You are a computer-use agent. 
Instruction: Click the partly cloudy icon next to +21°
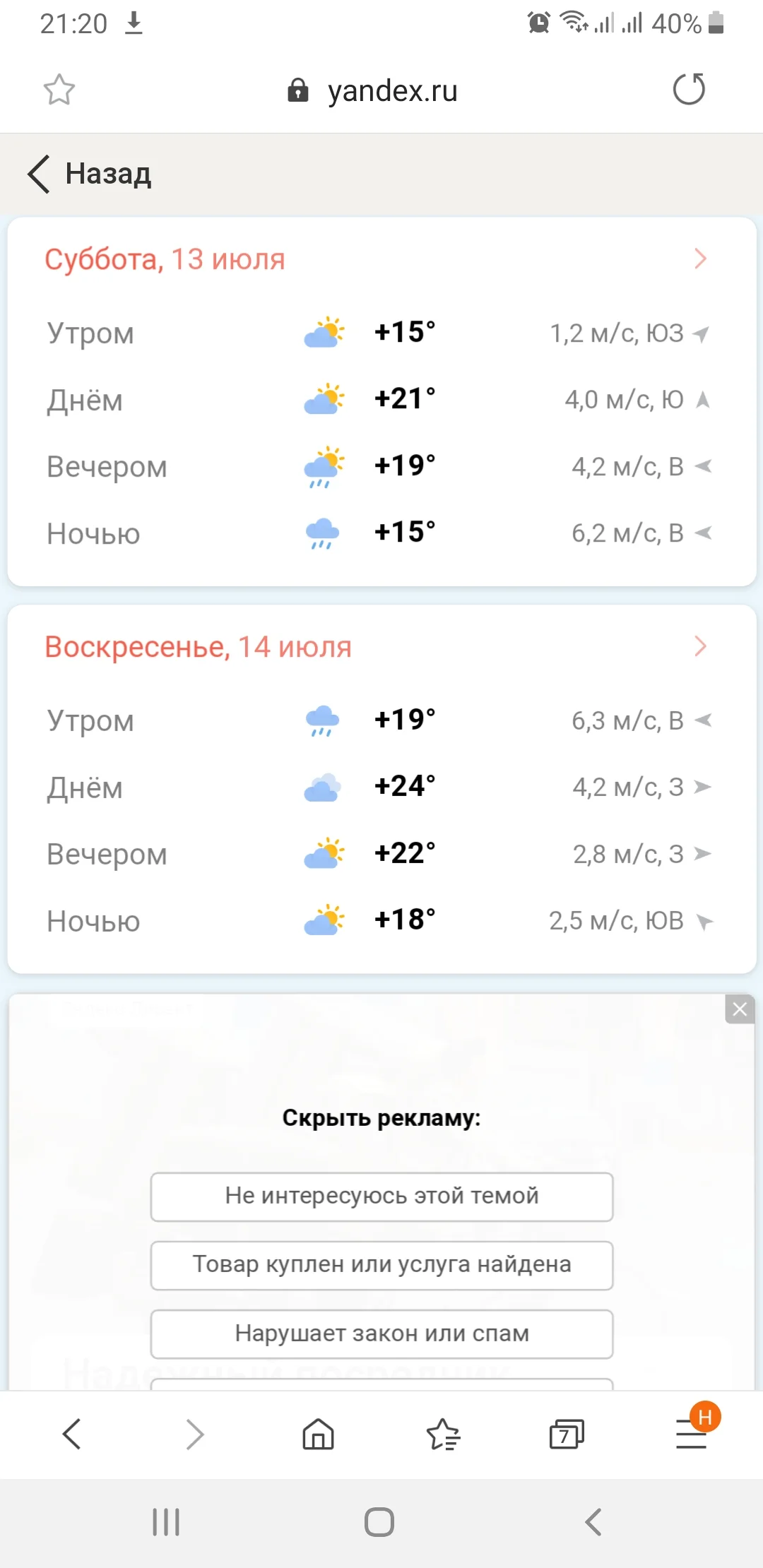coord(324,398)
